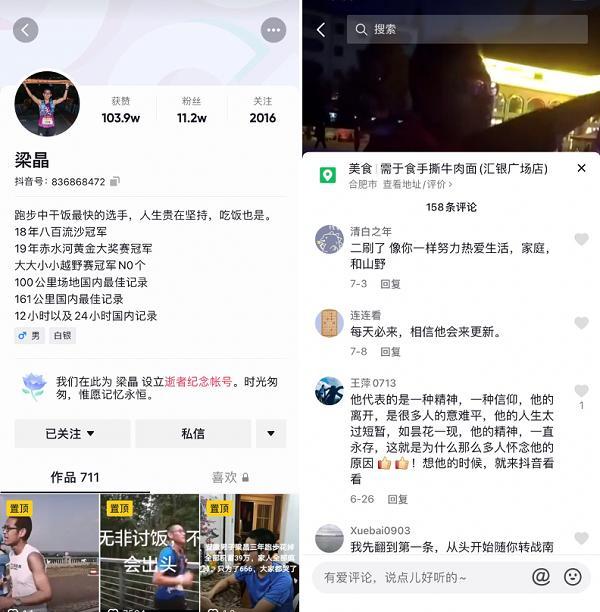Like 清白之年's comment
600x612 pixels.
(581, 239)
